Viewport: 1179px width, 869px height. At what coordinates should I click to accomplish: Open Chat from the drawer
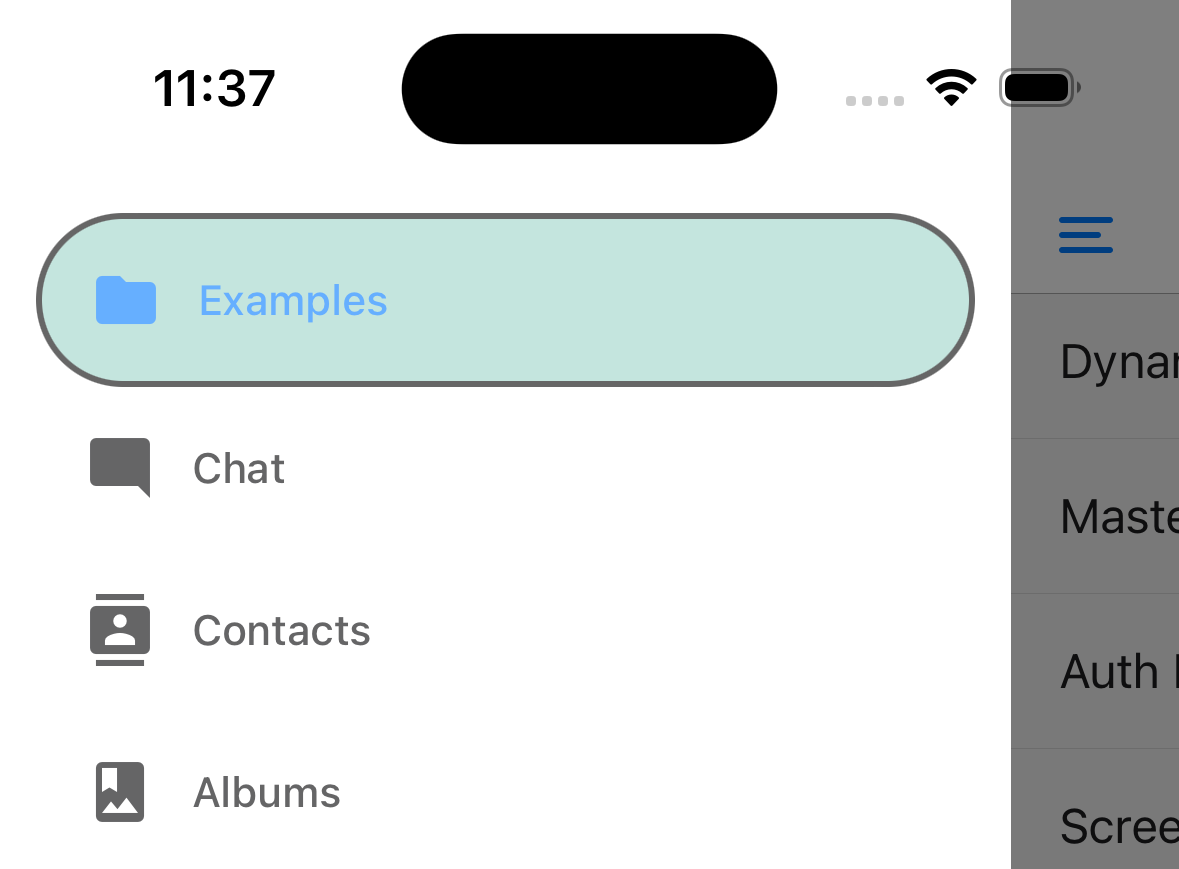[238, 468]
